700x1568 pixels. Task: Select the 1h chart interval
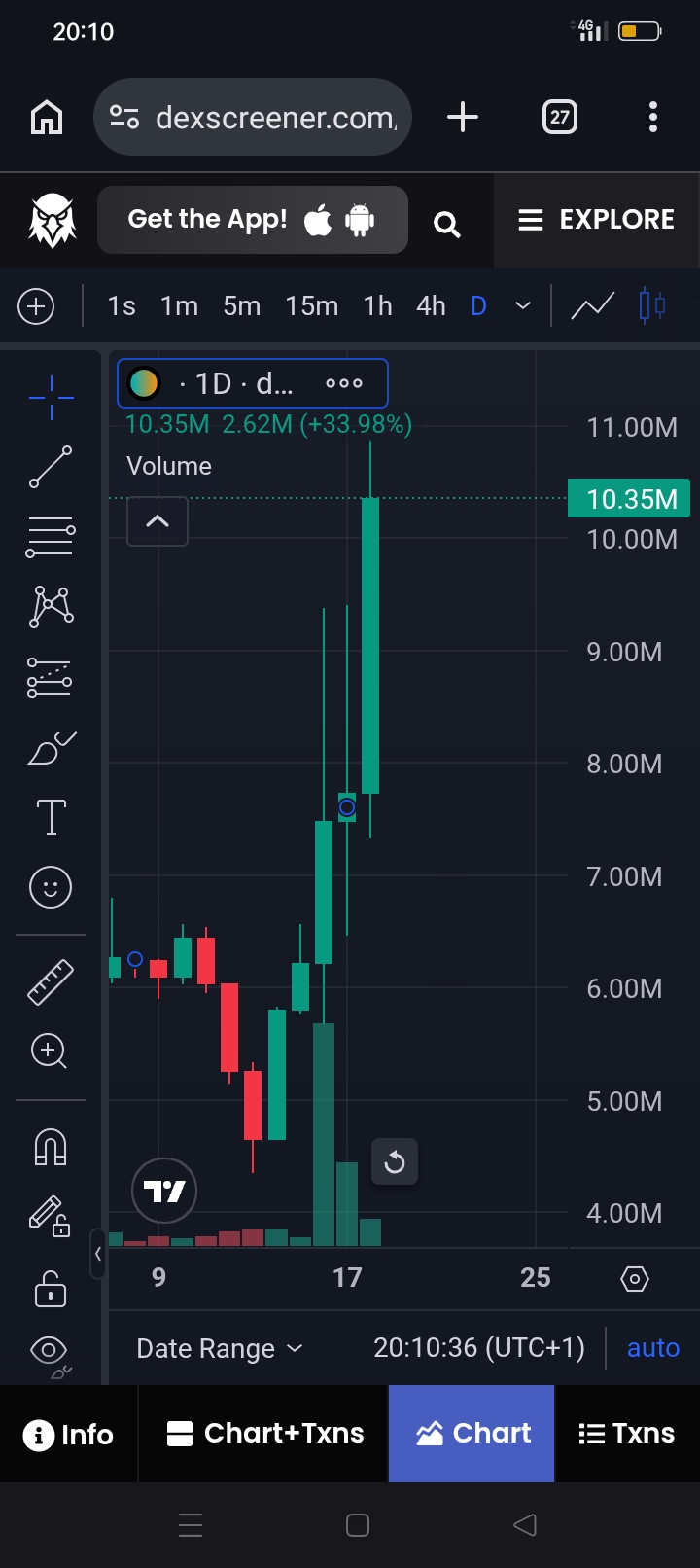[x=378, y=306]
